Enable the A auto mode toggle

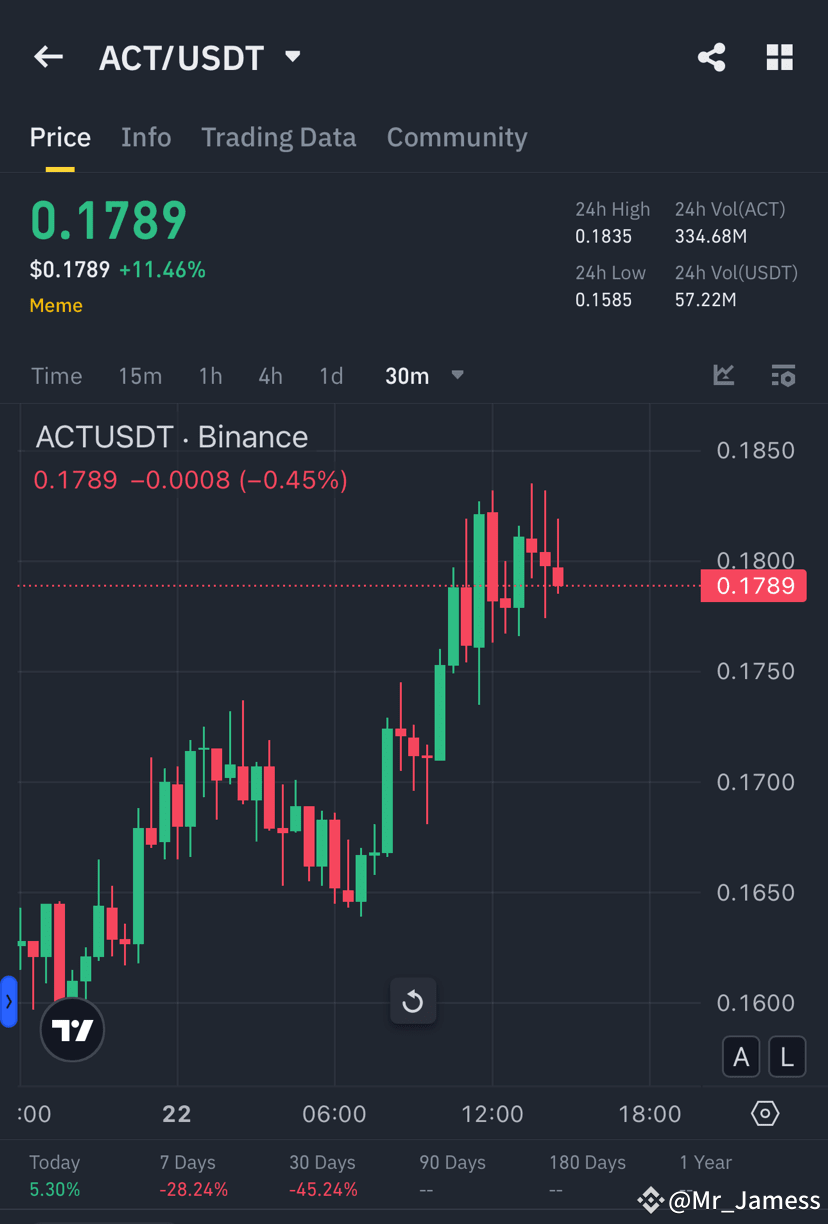741,1056
